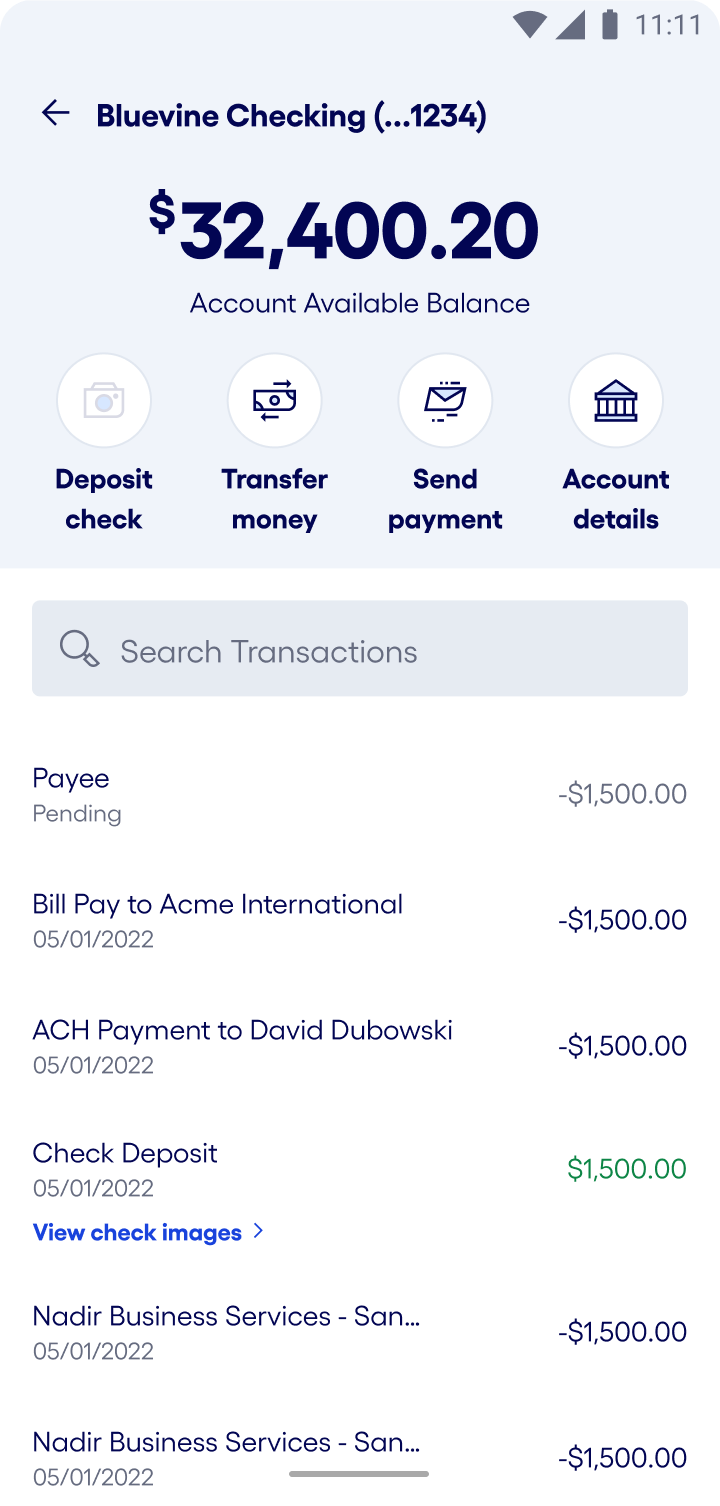The height and width of the screenshot is (1506, 720).
Task: Select the Deposit check camera icon
Action: (104, 400)
